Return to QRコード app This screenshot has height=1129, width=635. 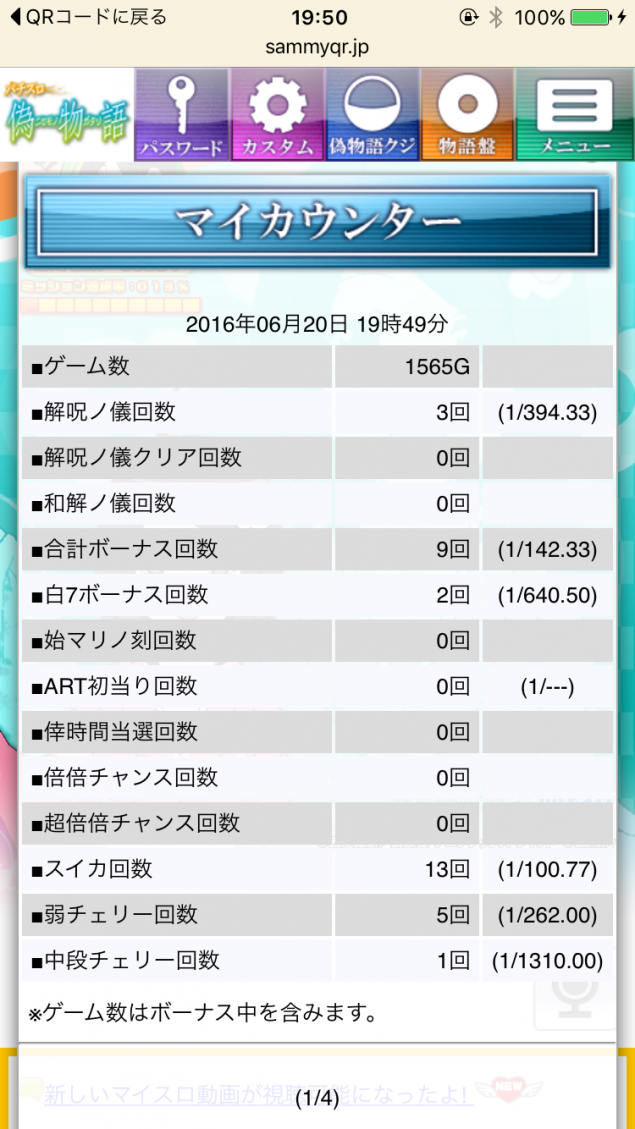[88, 17]
